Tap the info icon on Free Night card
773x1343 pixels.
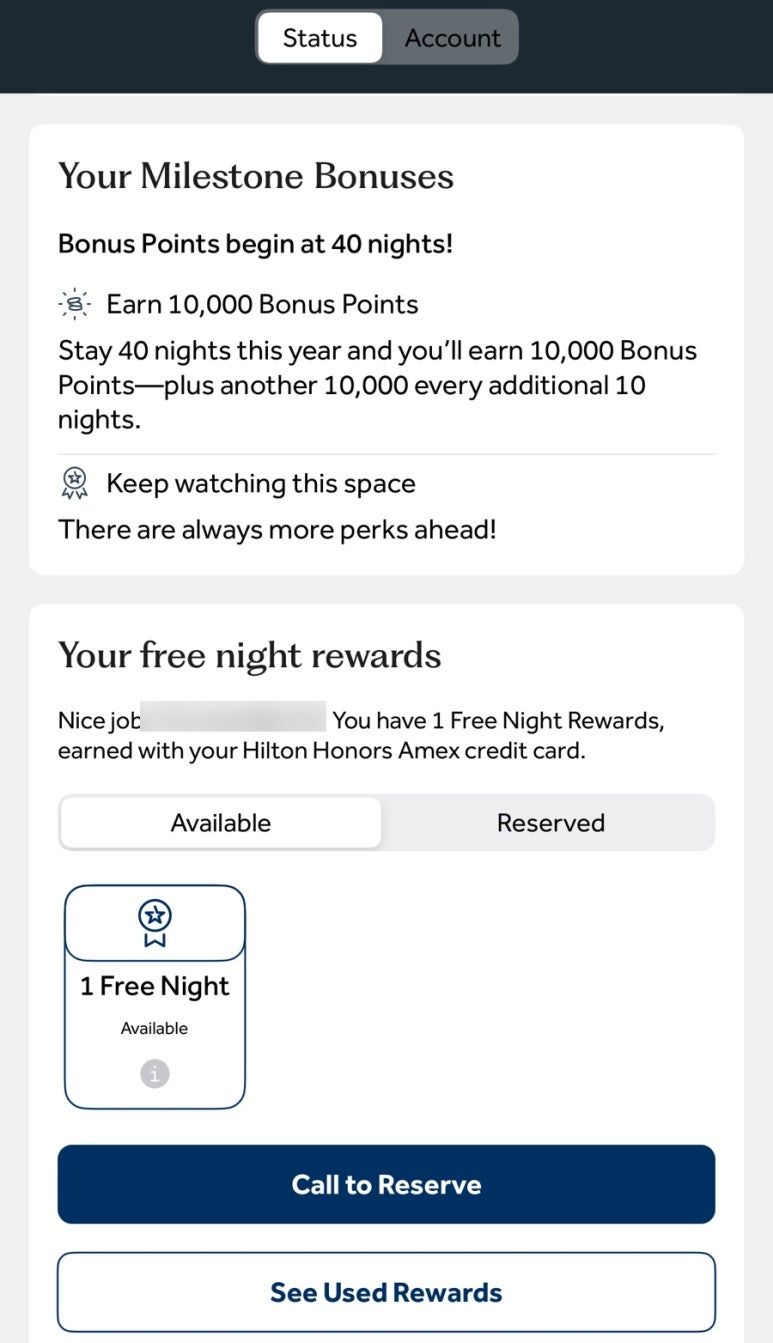(x=154, y=1074)
